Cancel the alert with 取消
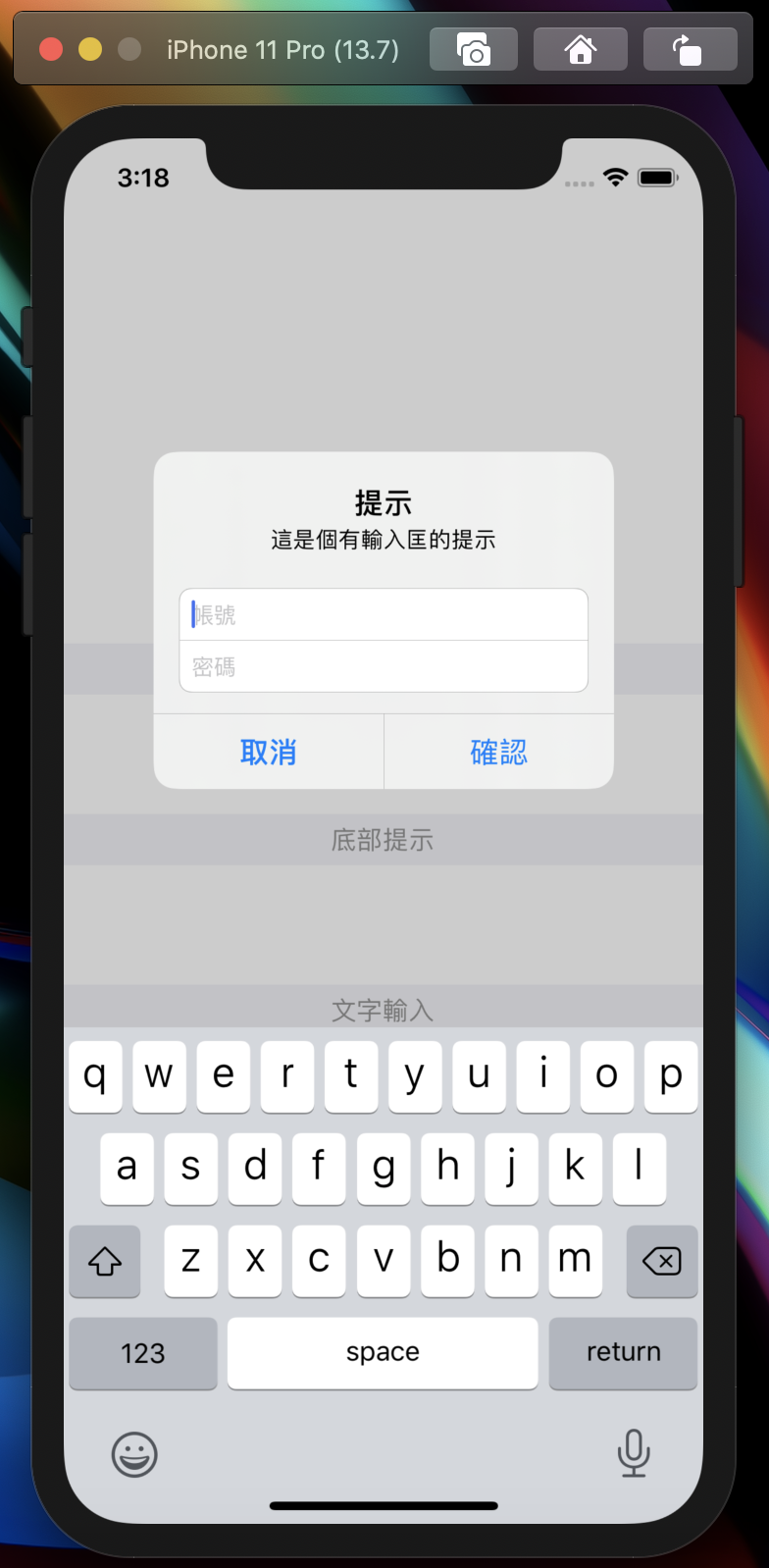This screenshot has height=1568, width=769. [x=268, y=753]
